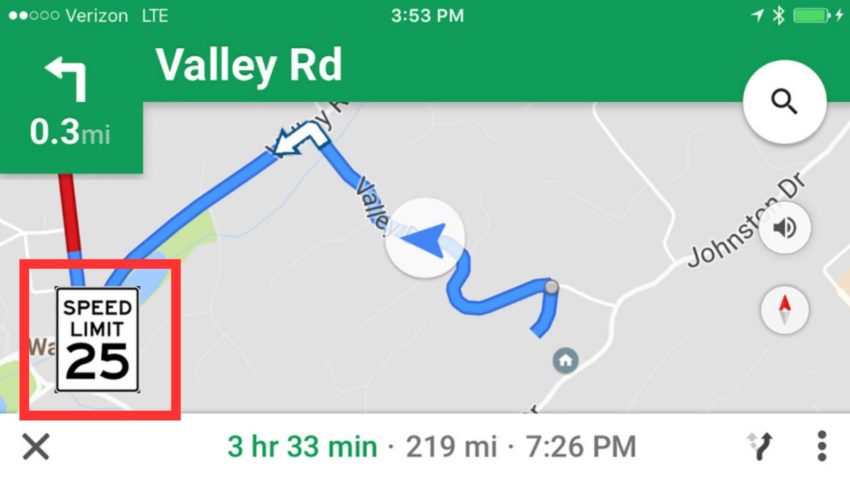Open the search button on the map
The image size is (850, 478).
[785, 103]
